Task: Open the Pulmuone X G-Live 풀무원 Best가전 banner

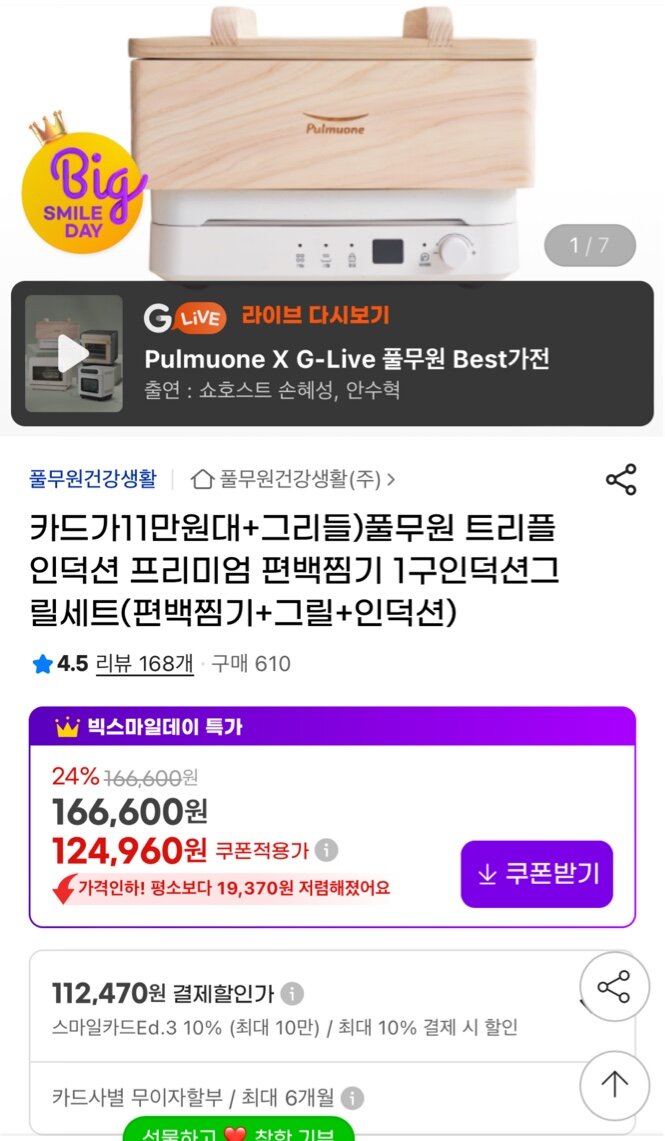Action: (x=332, y=354)
